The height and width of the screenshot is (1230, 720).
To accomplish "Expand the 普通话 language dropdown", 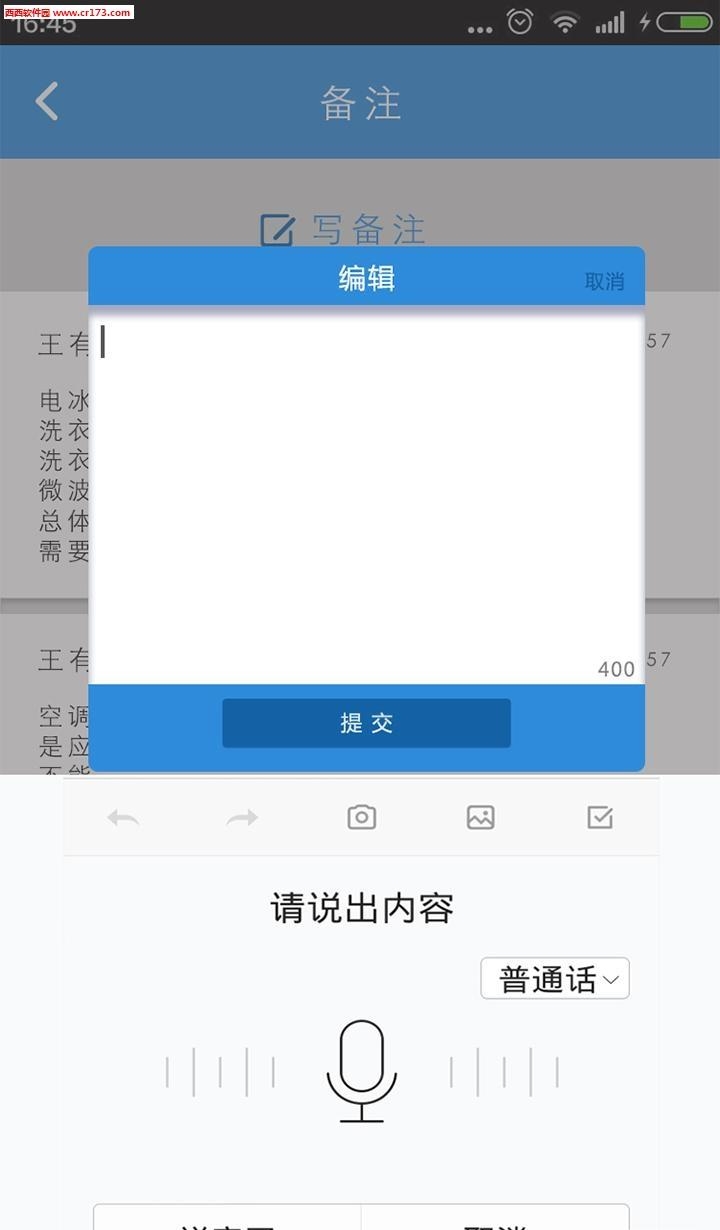I will click(555, 979).
